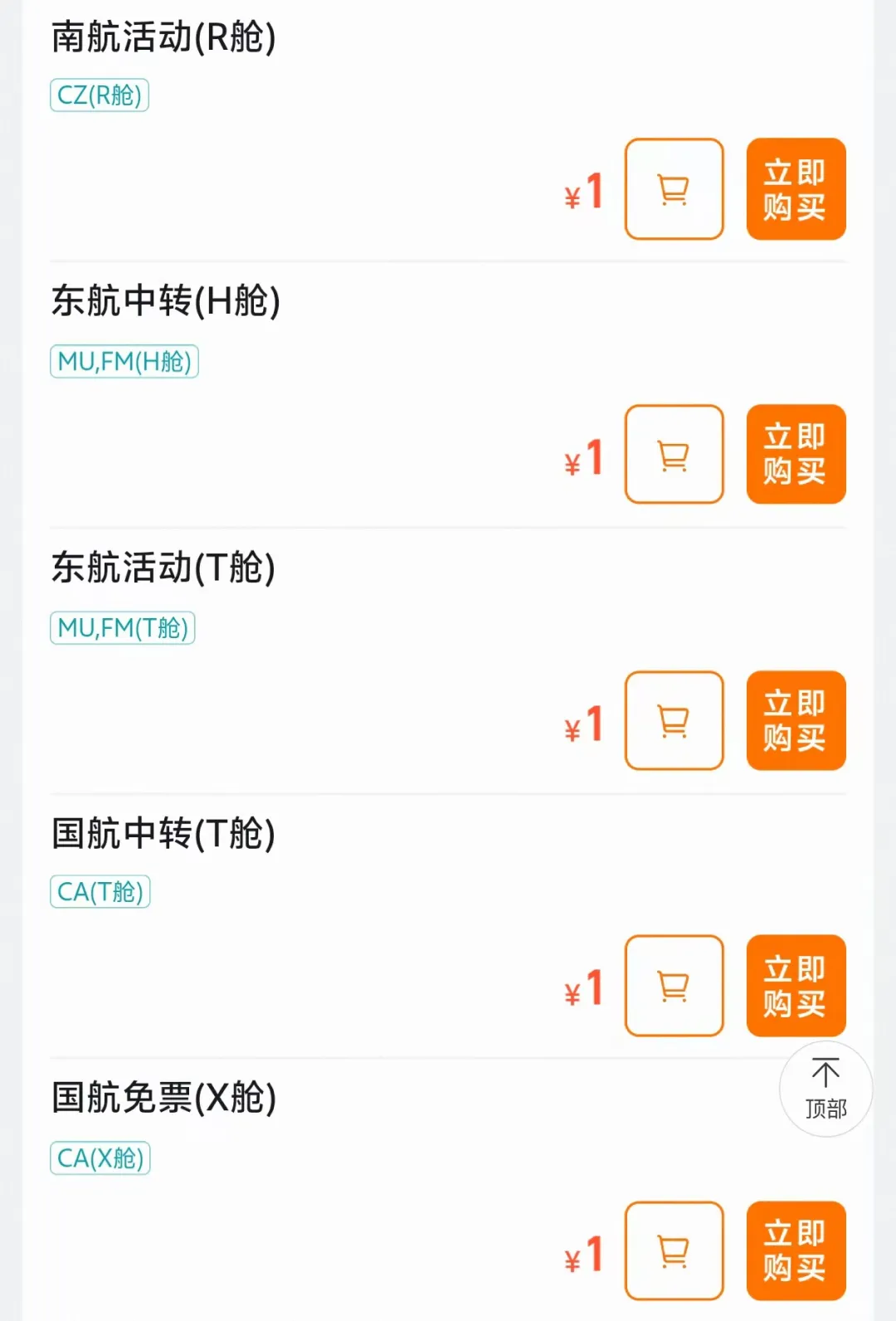The image size is (896, 1321).
Task: Buy 南航活动(R舱) now
Action: (796, 189)
